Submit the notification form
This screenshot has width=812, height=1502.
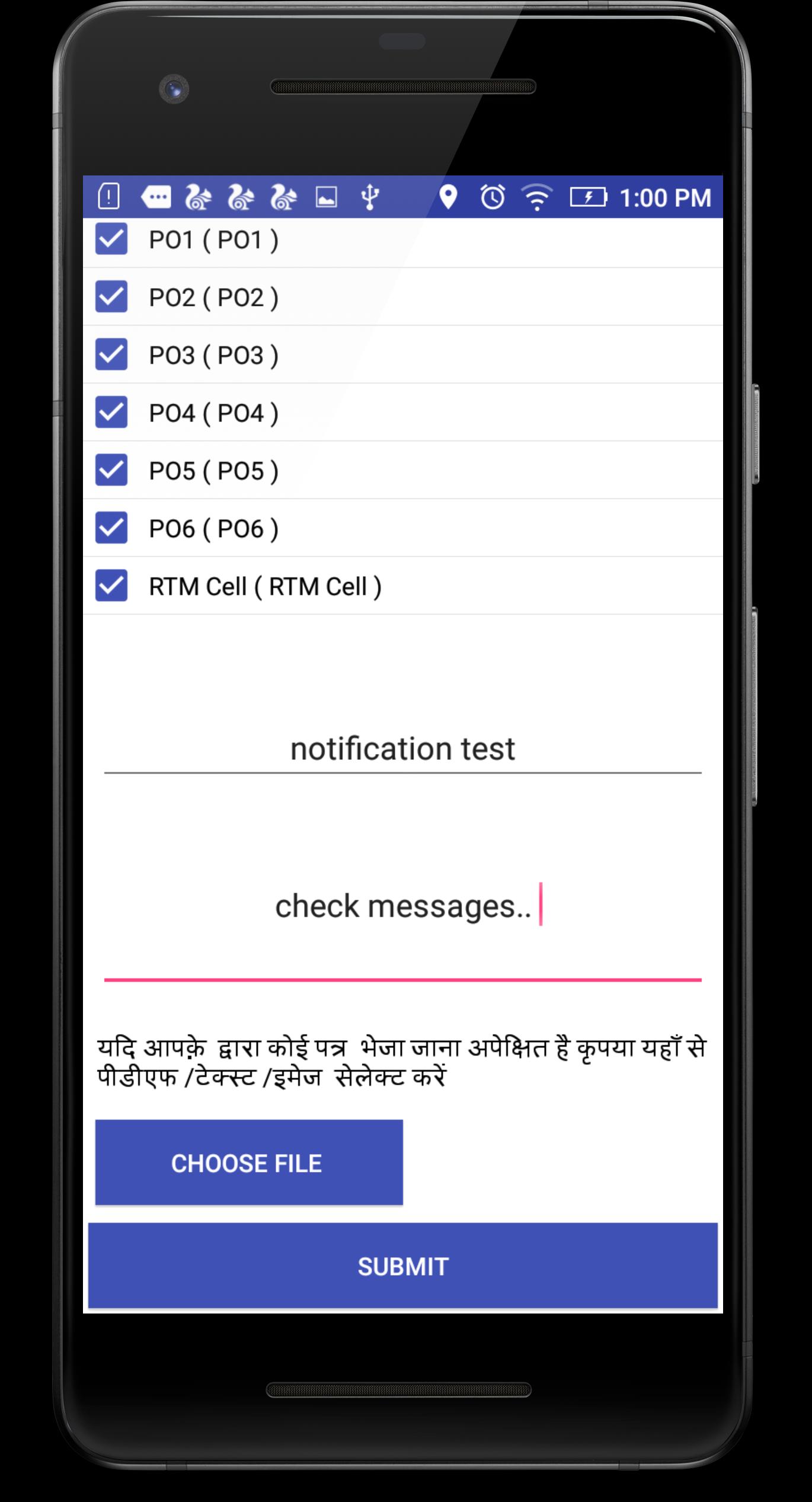click(x=402, y=1266)
